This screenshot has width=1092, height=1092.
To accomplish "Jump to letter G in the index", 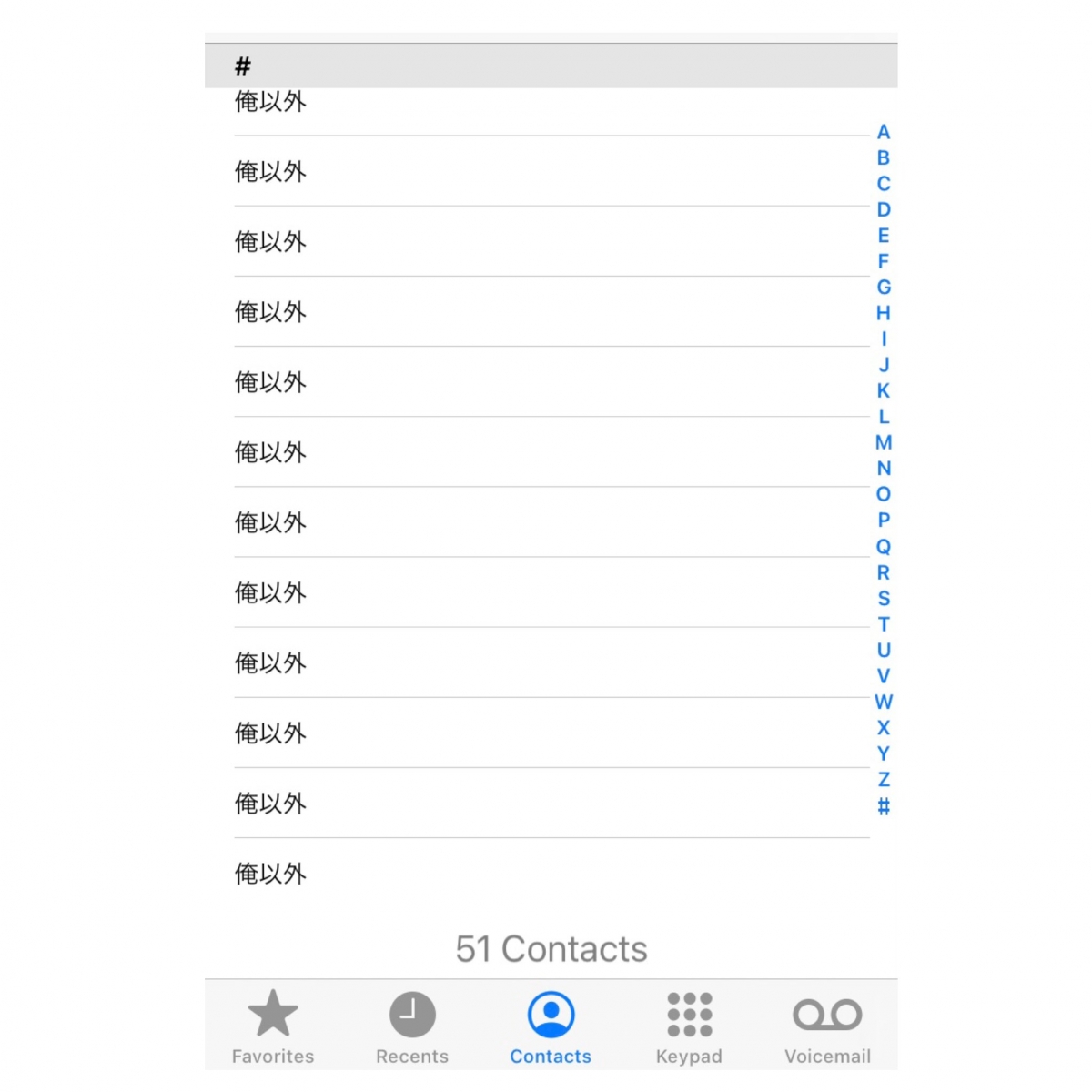I will pos(883,287).
